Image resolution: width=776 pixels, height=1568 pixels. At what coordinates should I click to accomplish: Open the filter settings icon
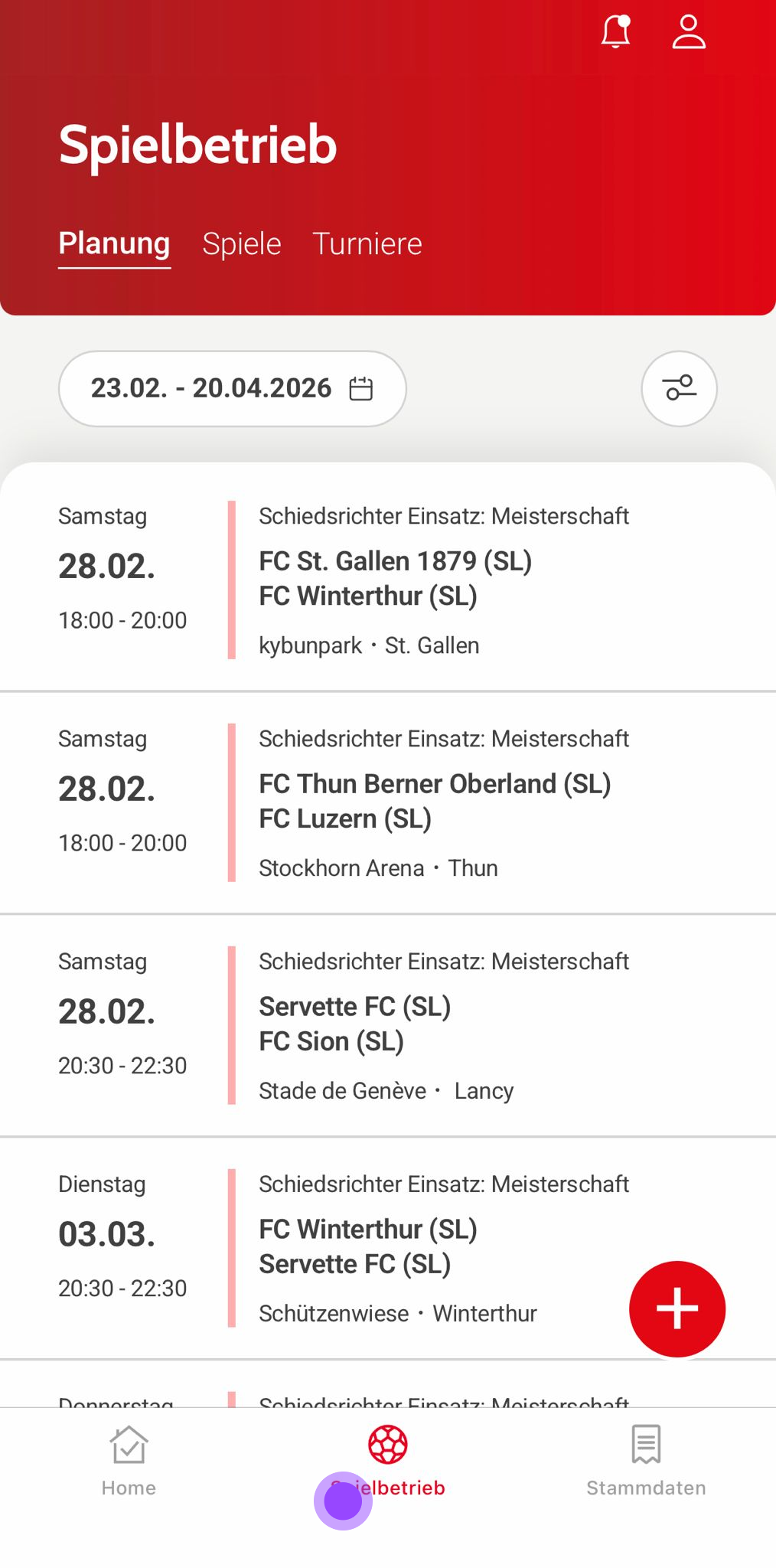[x=679, y=388]
